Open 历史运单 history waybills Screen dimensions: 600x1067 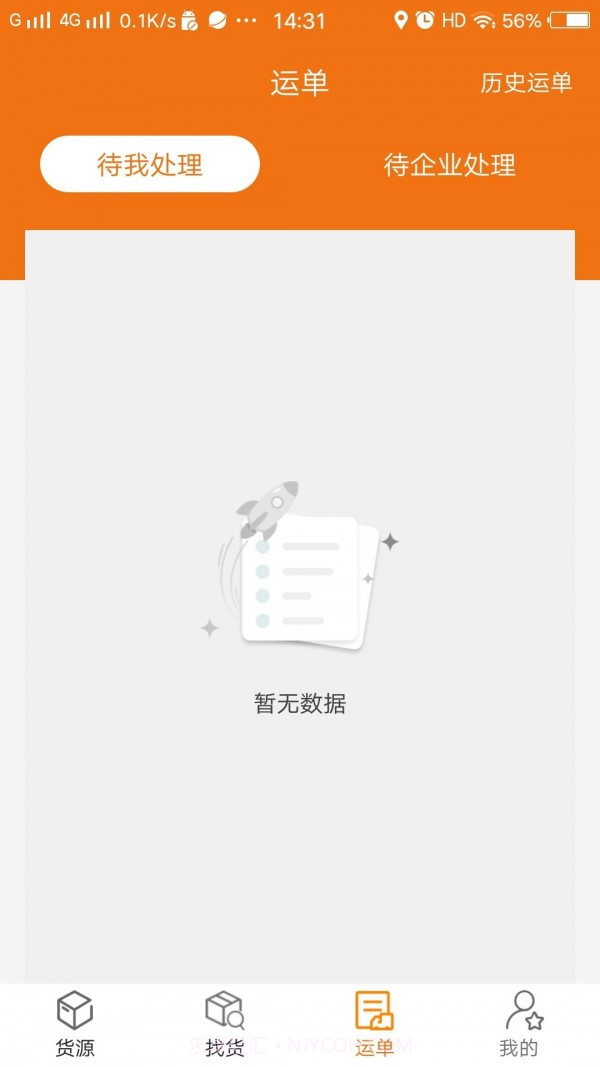(x=526, y=83)
